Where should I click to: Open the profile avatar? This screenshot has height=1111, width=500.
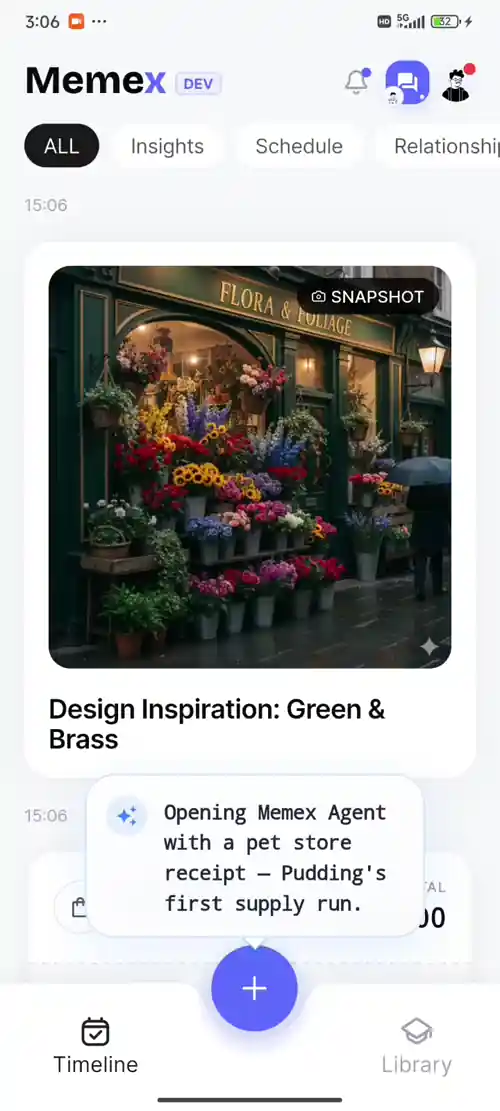[456, 84]
